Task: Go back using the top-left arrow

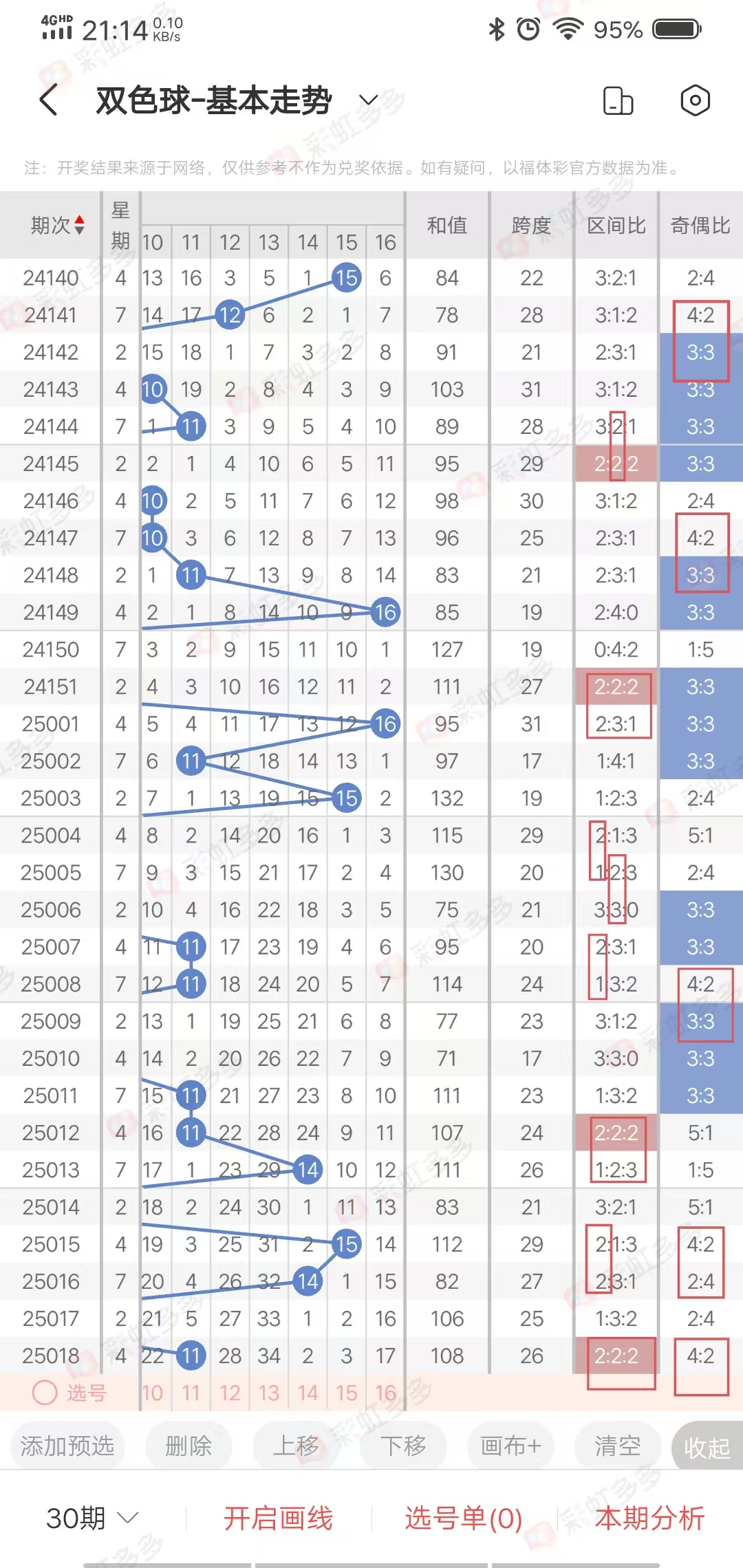Action: 48,100
